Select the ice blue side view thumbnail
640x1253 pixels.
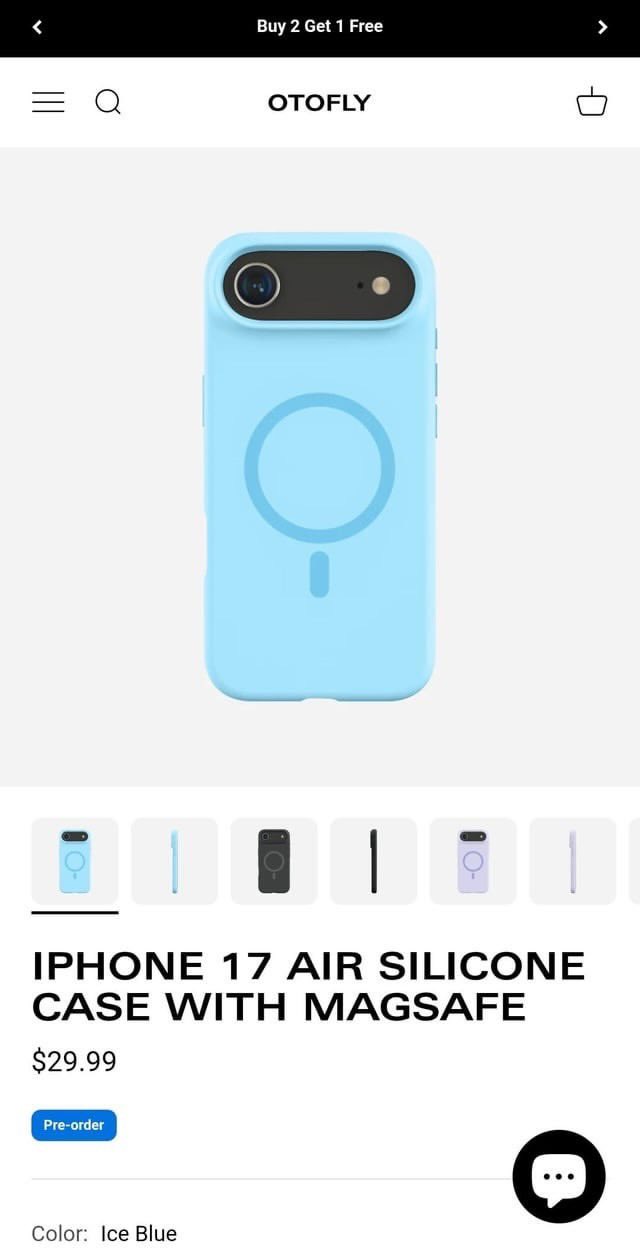coord(174,861)
